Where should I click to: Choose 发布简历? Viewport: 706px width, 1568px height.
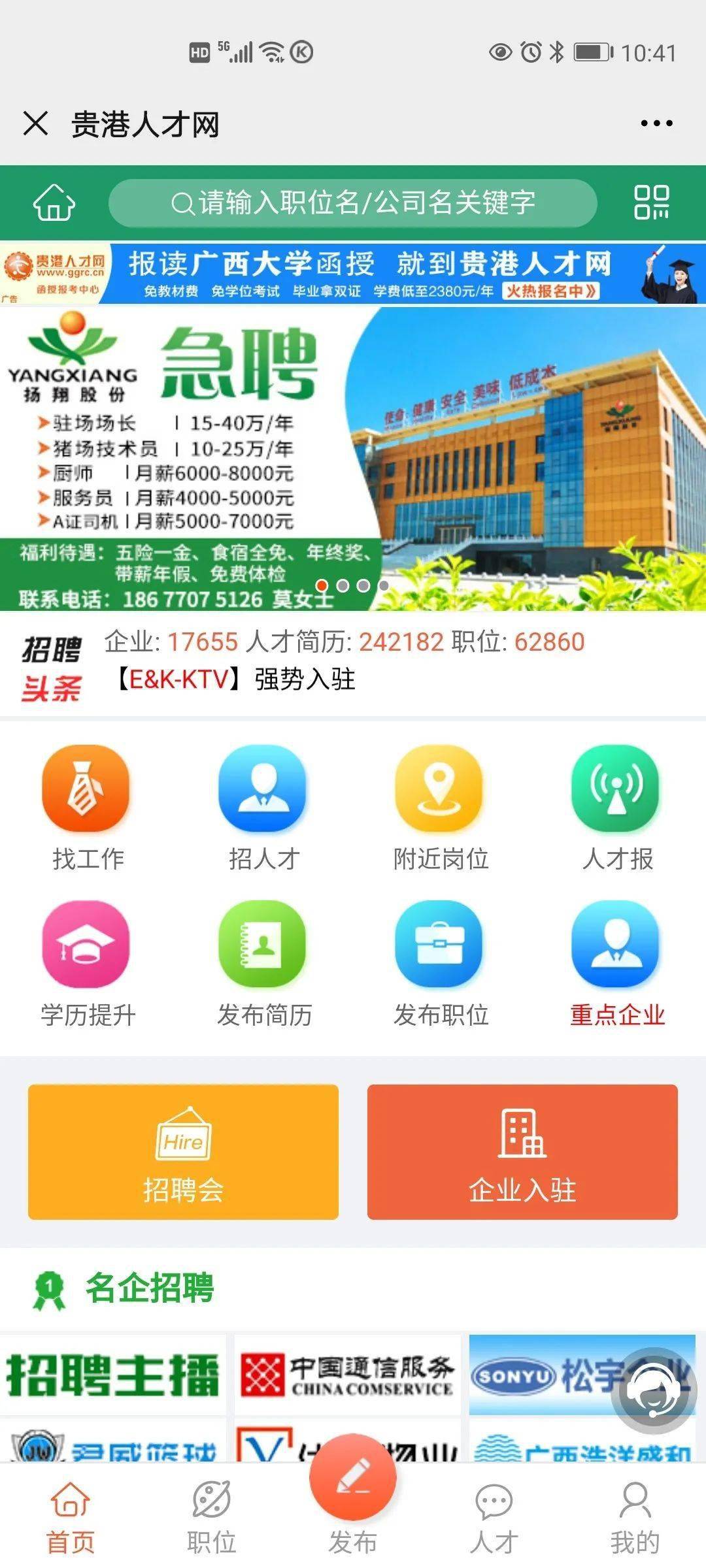263,965
